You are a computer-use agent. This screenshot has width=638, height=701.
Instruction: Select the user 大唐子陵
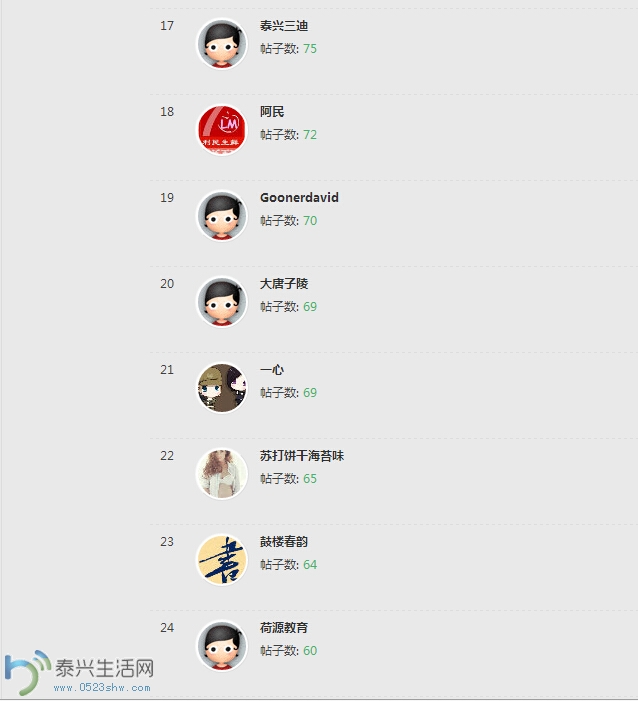[284, 284]
